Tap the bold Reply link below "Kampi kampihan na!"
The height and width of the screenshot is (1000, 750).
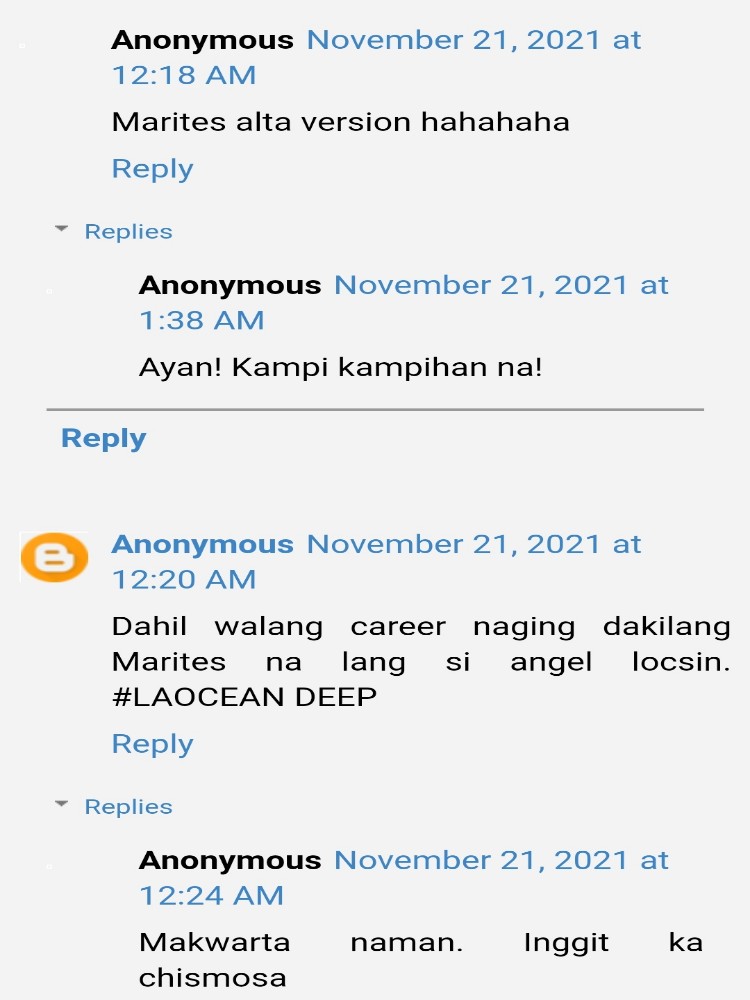103,438
